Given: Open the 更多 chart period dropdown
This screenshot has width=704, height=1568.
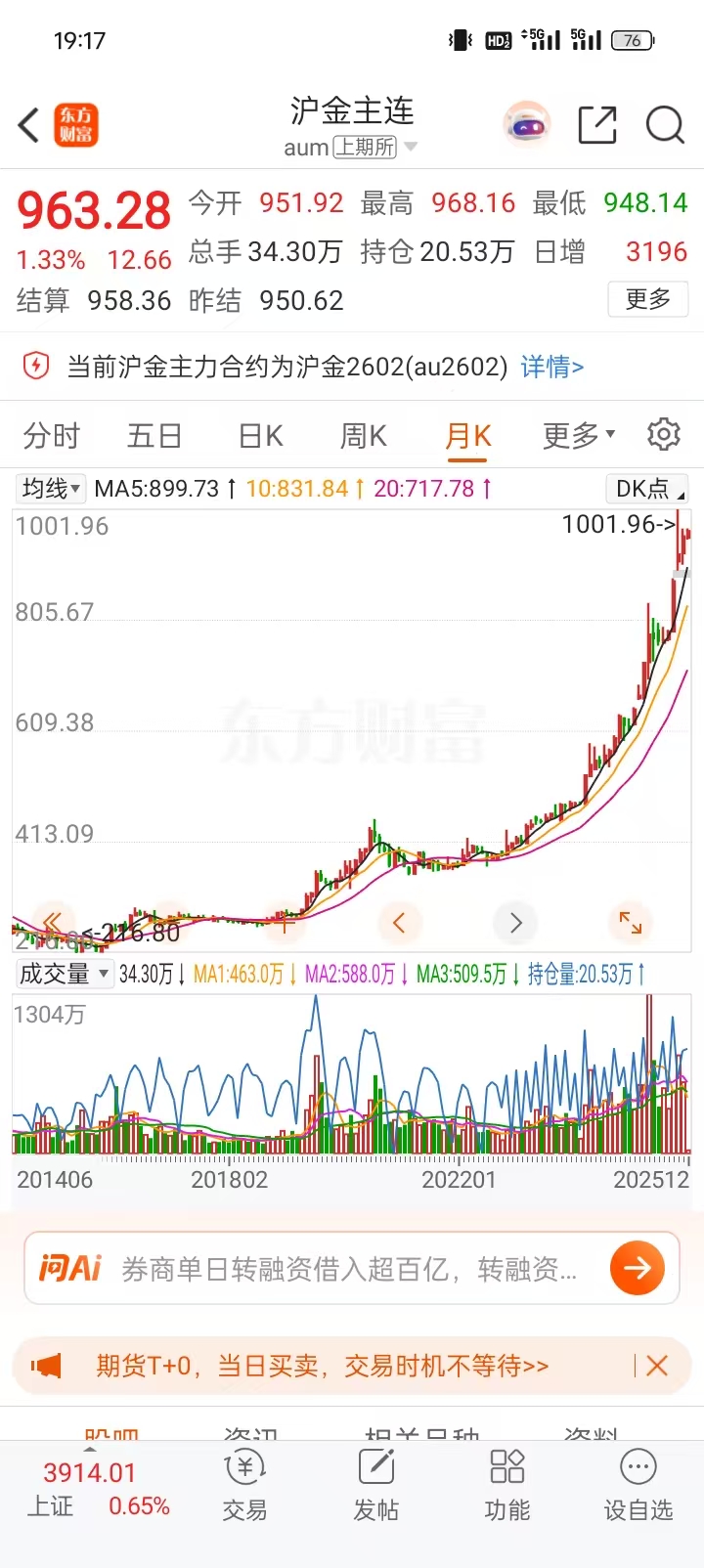Looking at the screenshot, I should 579,436.
